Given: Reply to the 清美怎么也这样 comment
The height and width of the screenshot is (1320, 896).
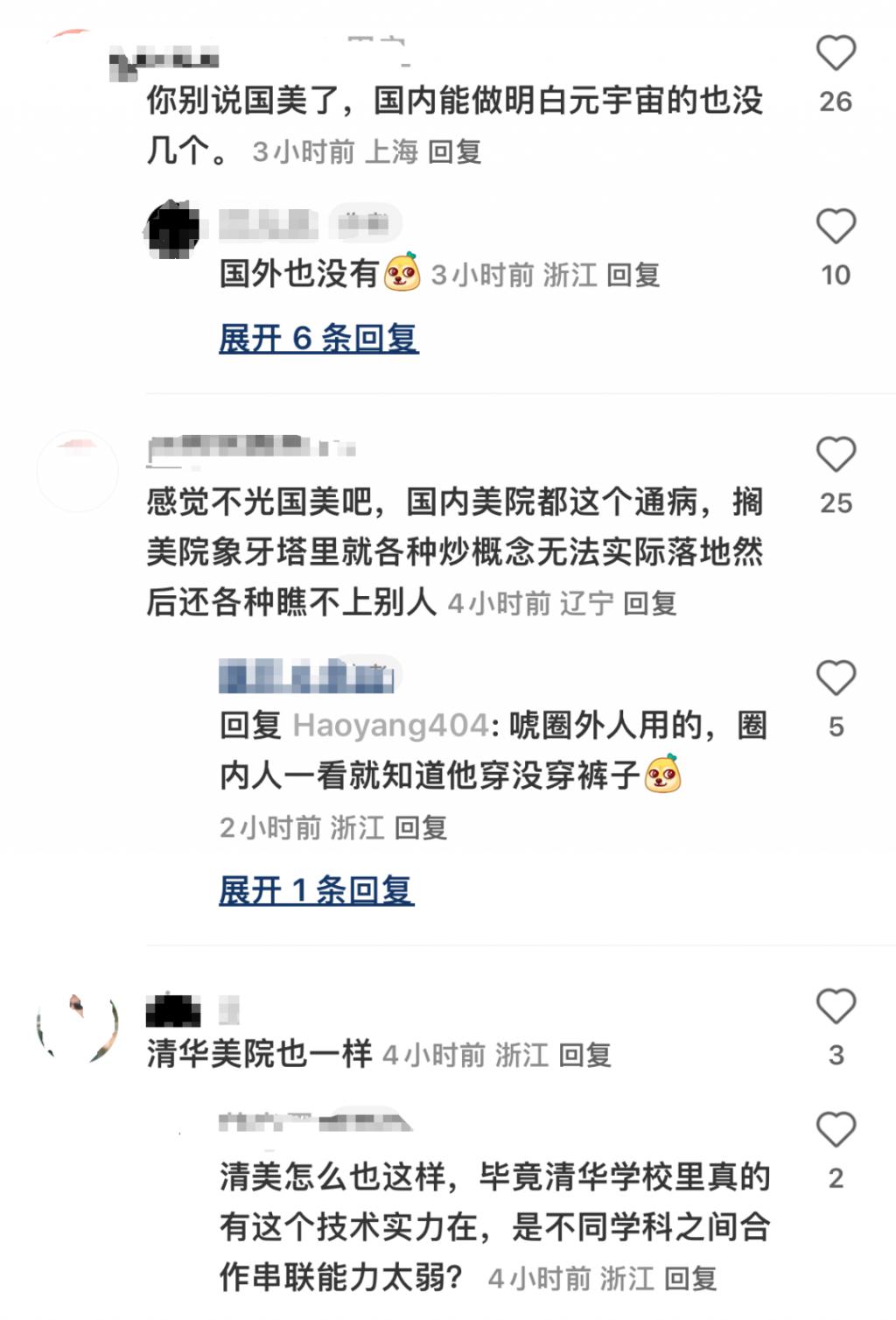Looking at the screenshot, I should (x=690, y=1279).
